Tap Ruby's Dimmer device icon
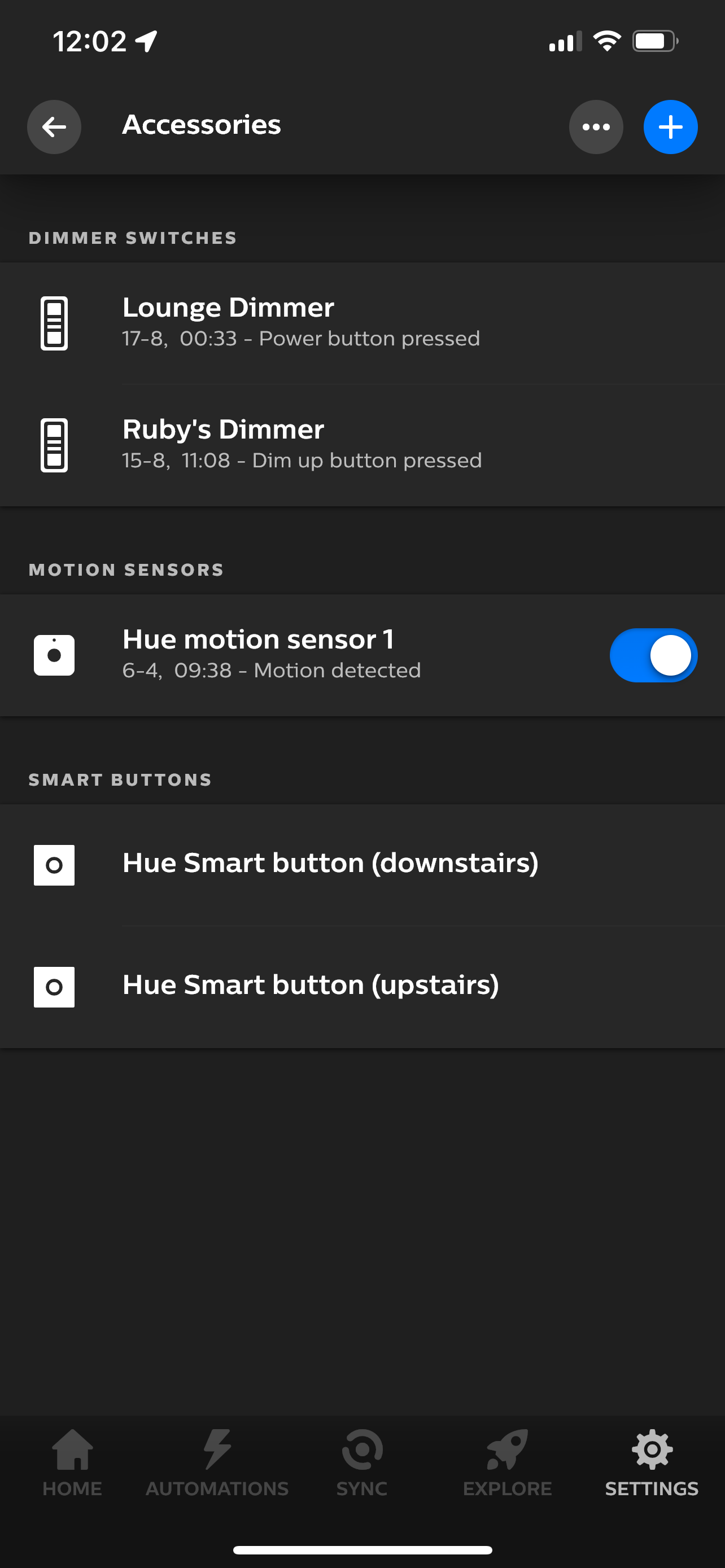Viewport: 725px width, 1568px height. pyautogui.click(x=54, y=445)
